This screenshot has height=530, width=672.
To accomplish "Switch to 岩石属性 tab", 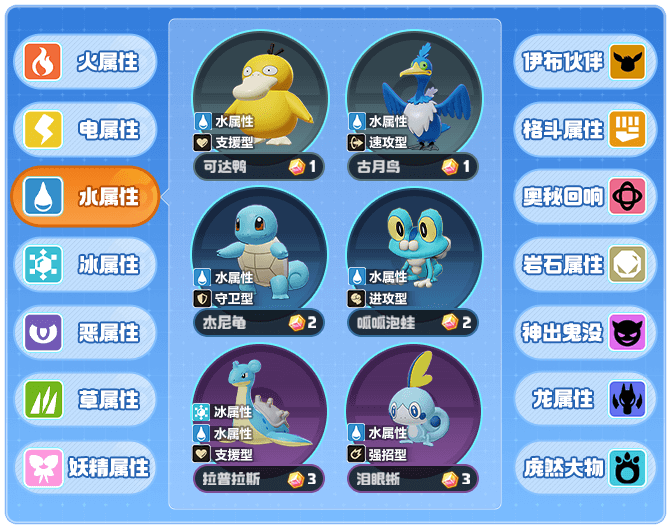I will (585, 265).
